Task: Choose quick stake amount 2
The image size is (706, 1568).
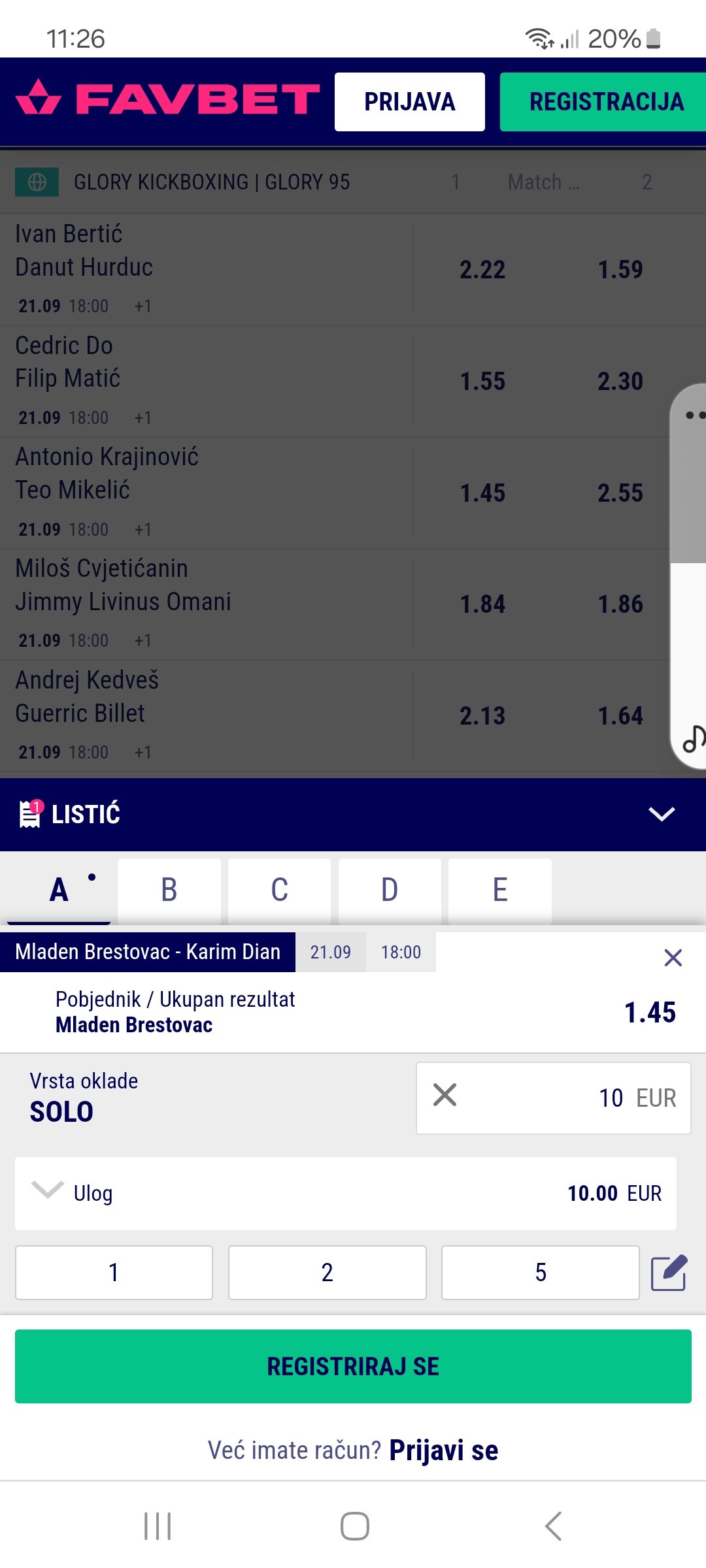Action: coord(327,1272)
